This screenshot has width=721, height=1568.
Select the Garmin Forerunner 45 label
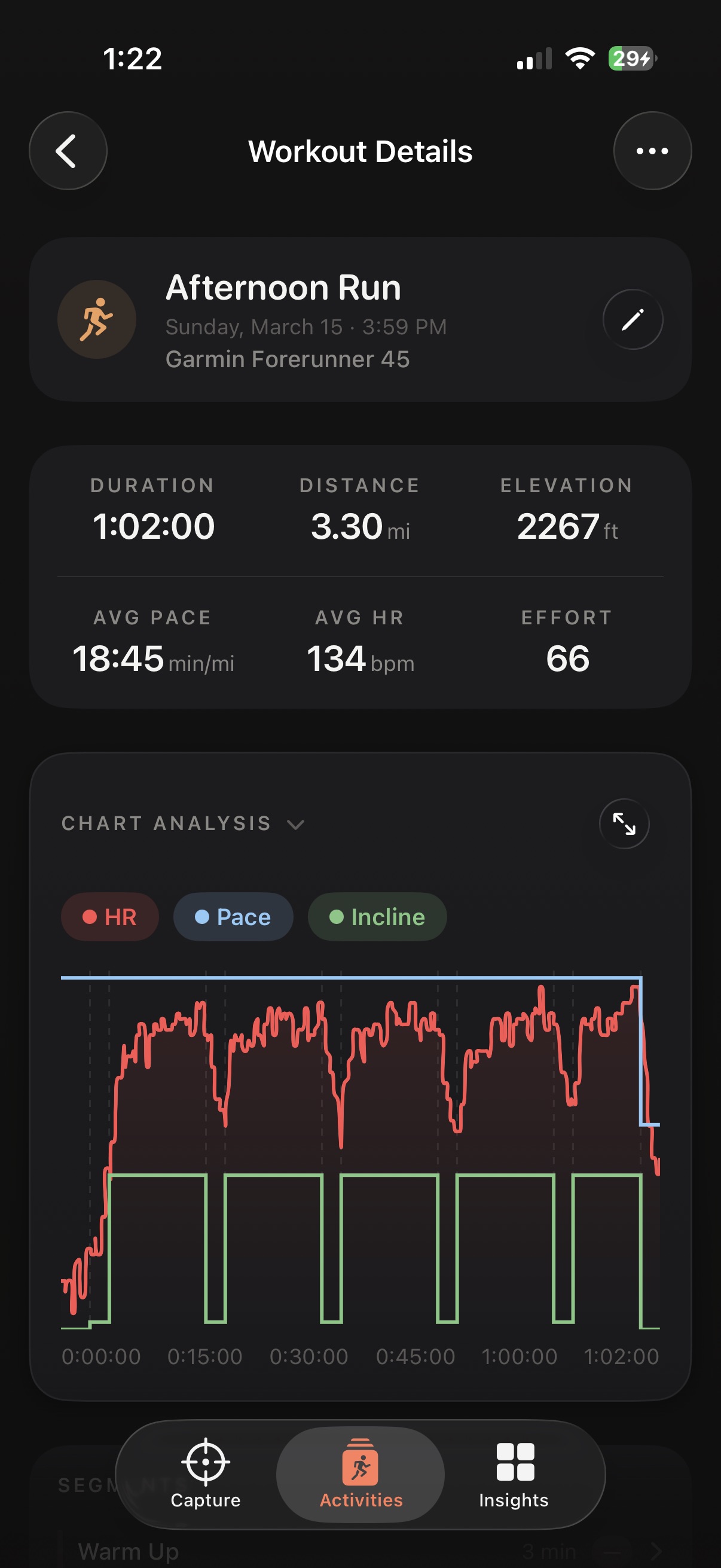288,359
